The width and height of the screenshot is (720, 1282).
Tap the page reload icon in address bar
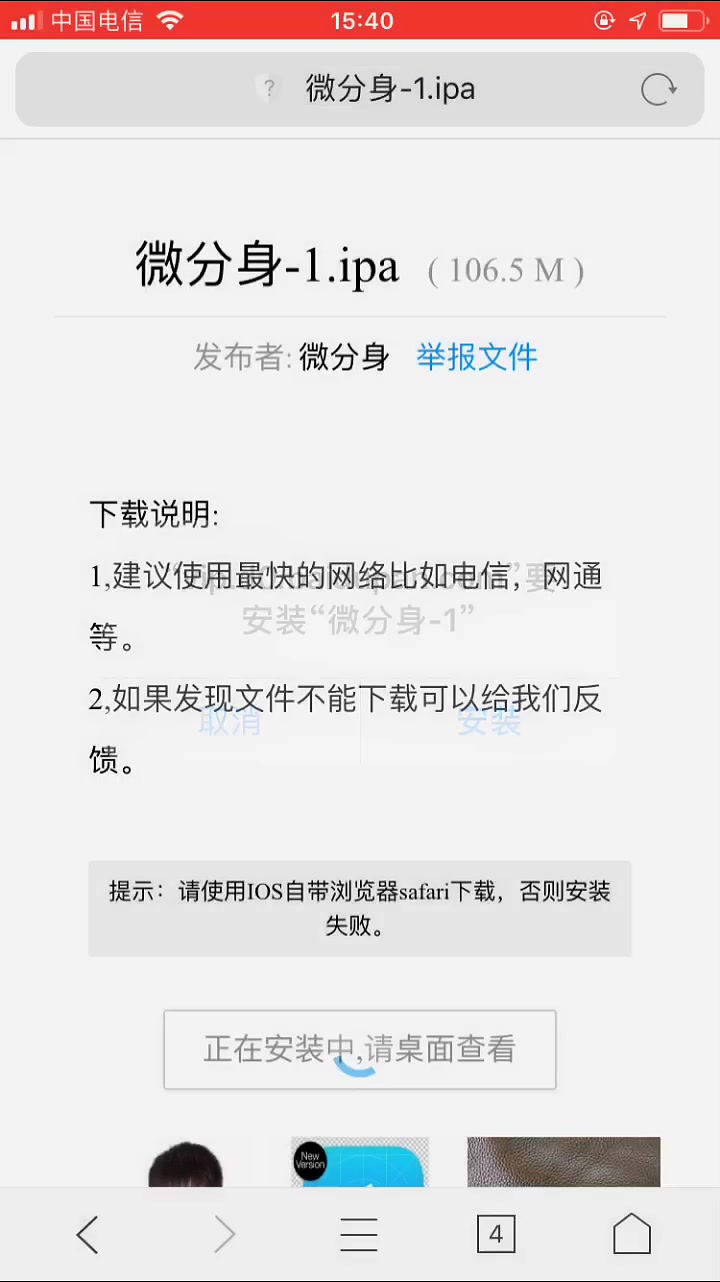(657, 89)
